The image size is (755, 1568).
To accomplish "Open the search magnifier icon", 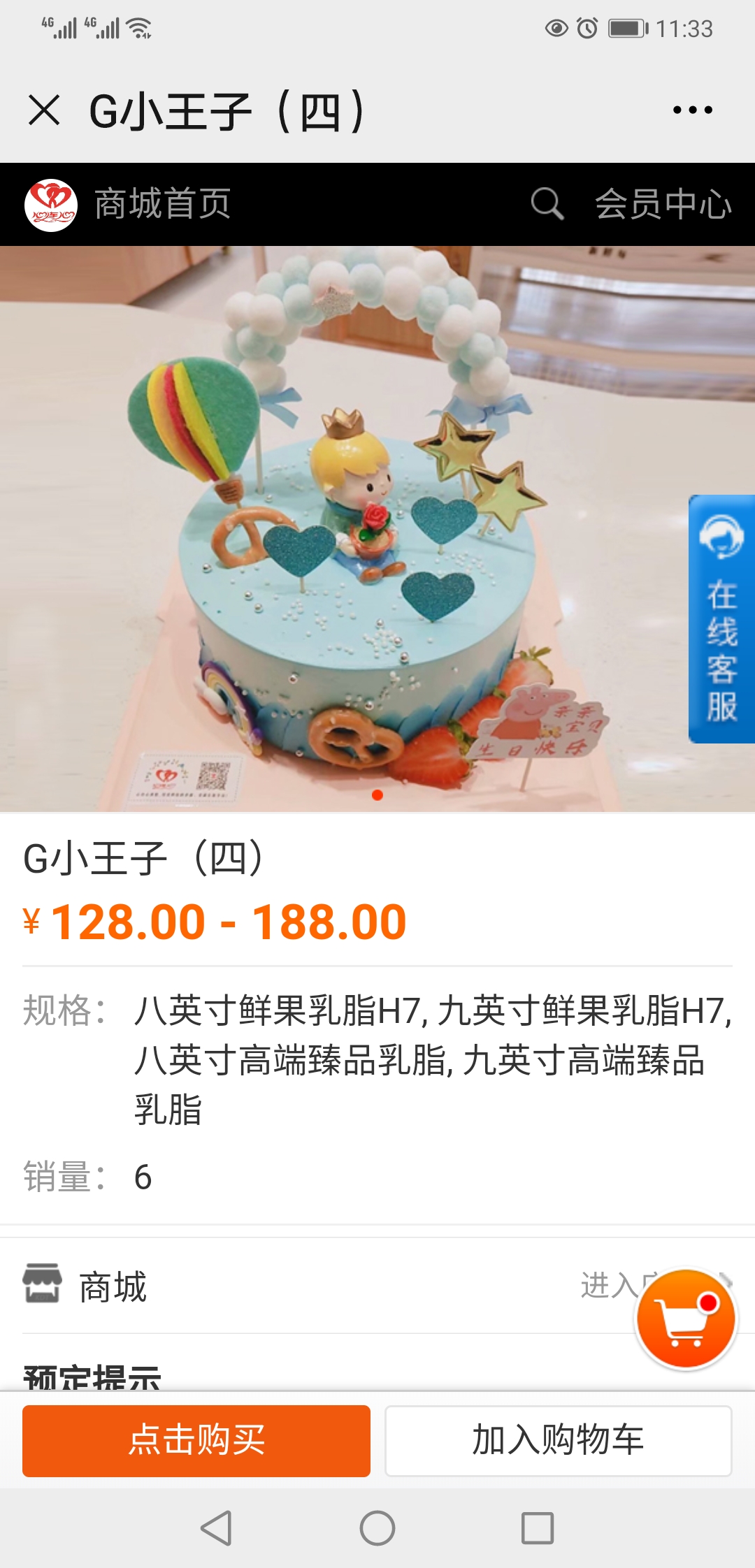I will point(546,204).
